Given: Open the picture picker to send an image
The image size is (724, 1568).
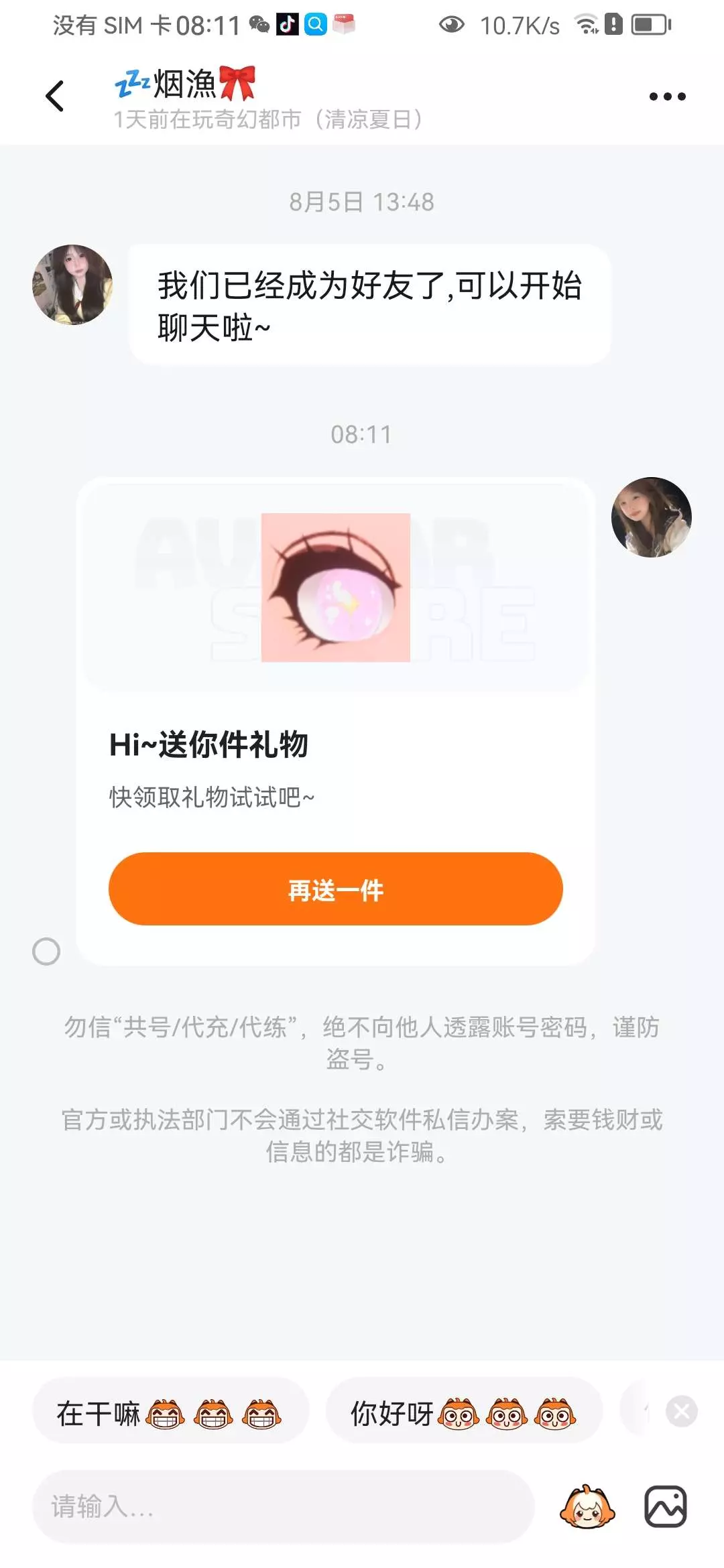Looking at the screenshot, I should coord(665,1506).
